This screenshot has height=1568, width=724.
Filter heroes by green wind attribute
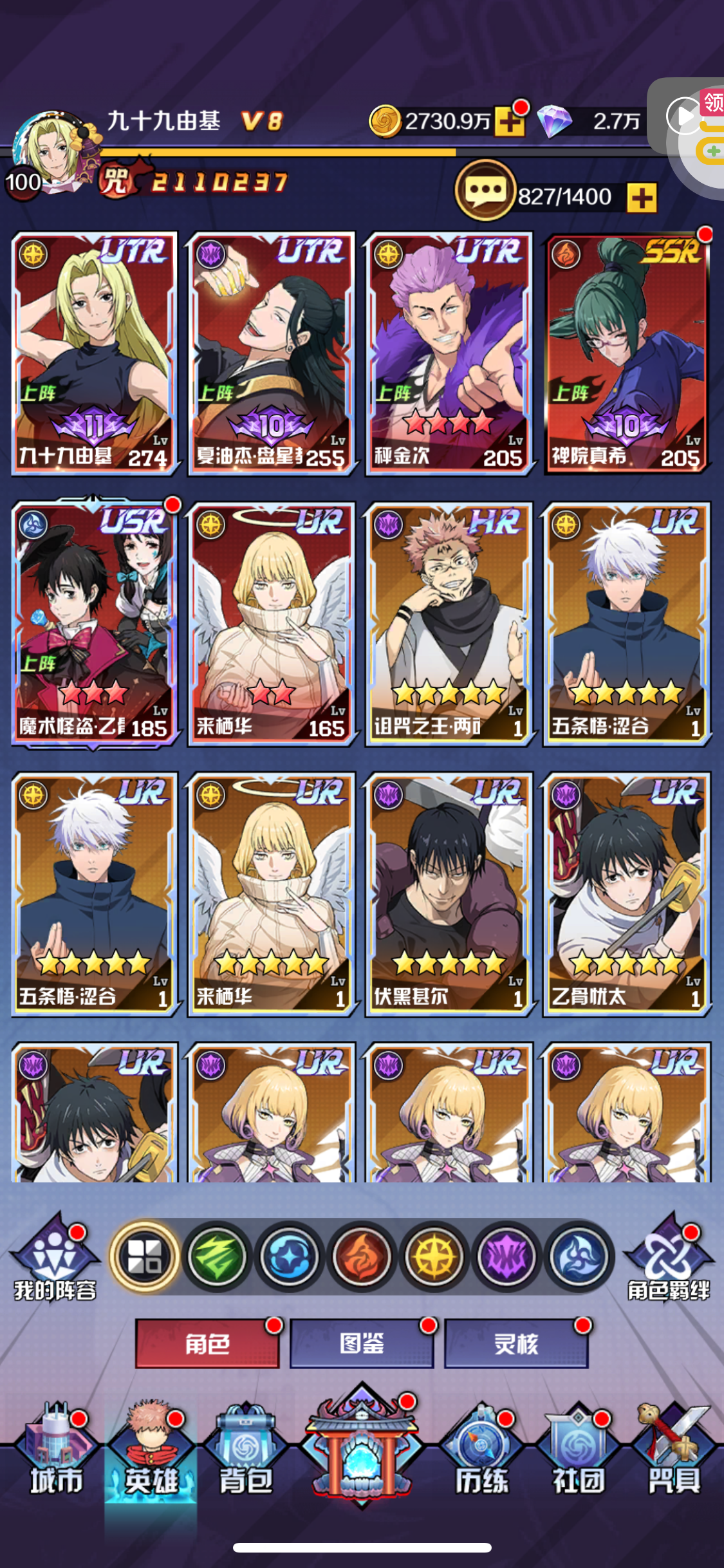[217, 1256]
